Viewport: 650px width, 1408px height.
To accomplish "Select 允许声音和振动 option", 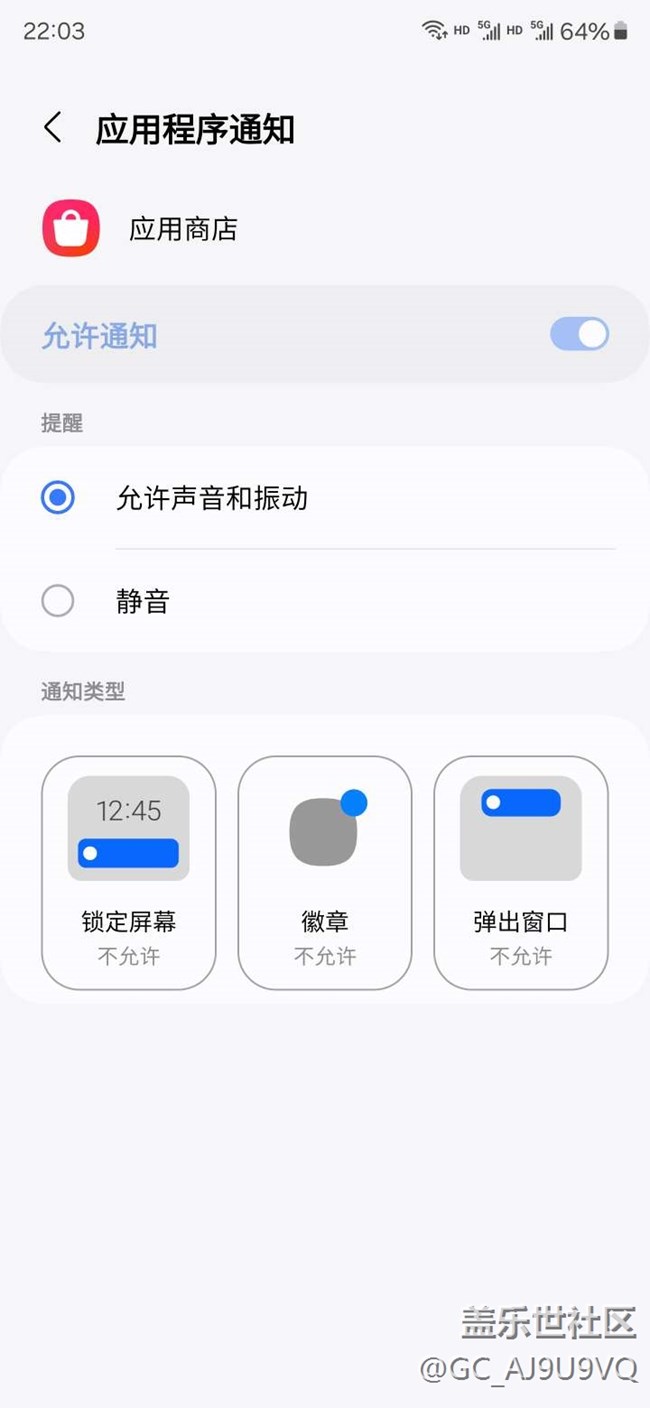I will pos(58,497).
